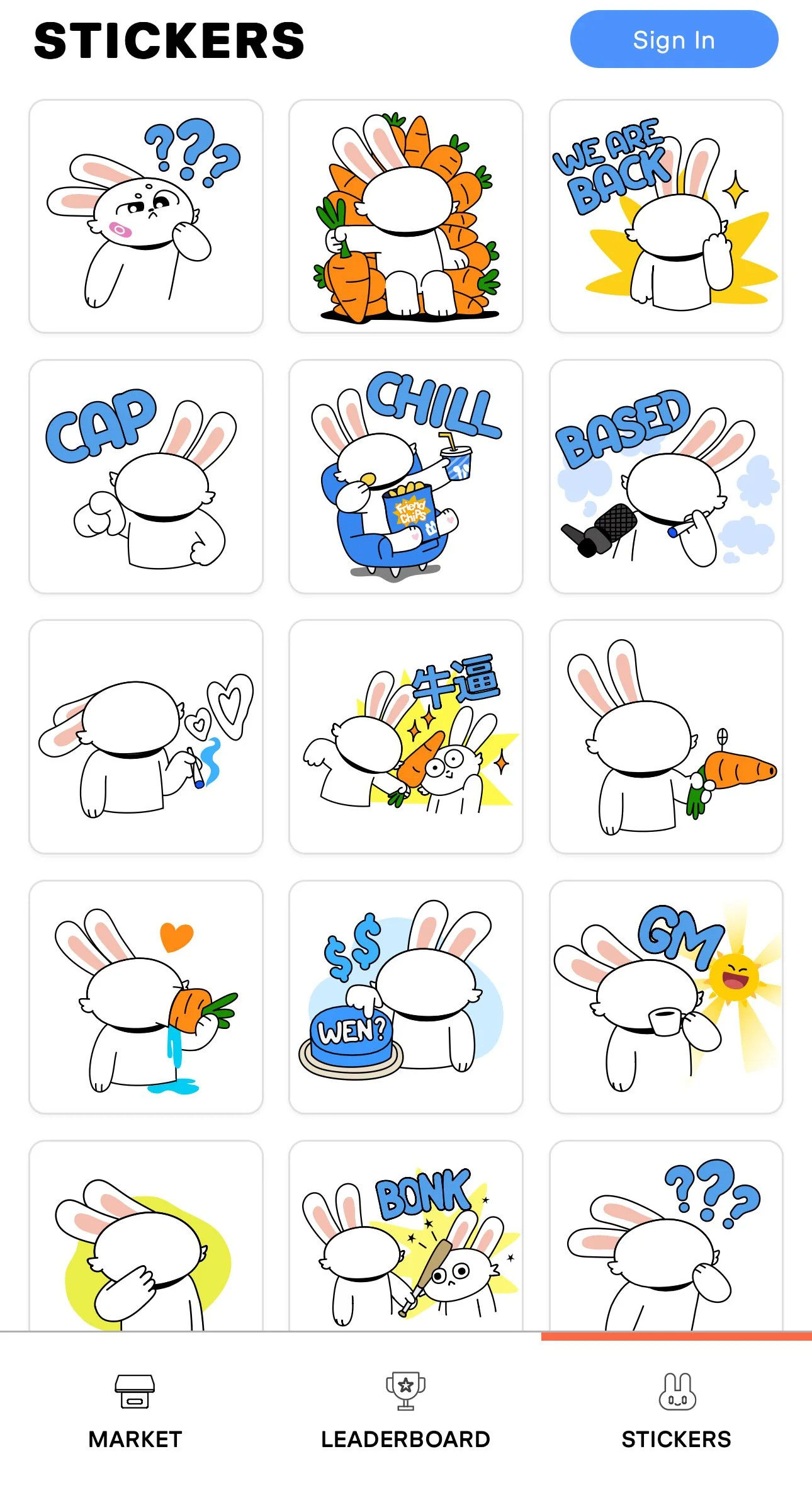This screenshot has width=812, height=1500.
Task: Open the WE ARE BACK sticker
Action: [x=666, y=216]
